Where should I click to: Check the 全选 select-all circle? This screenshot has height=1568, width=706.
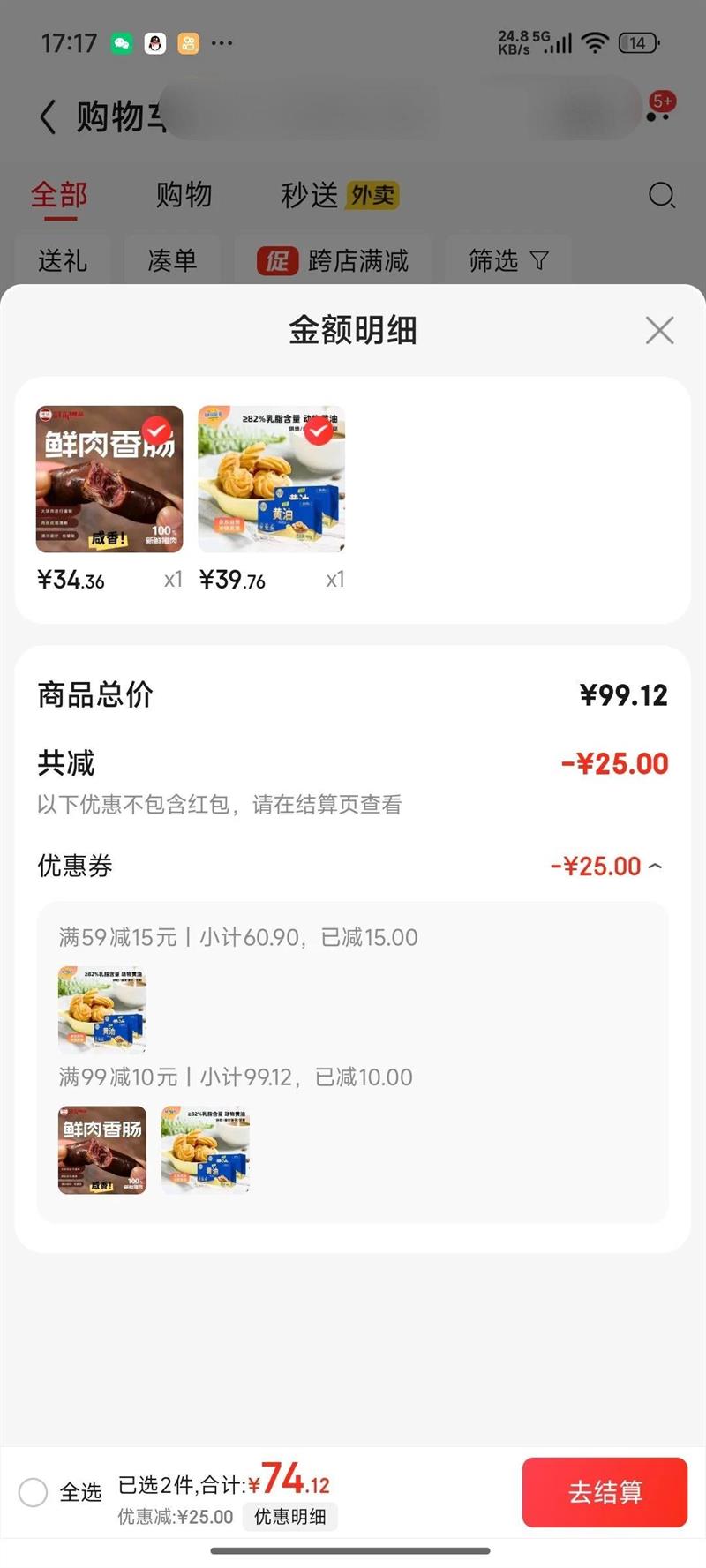(34, 1492)
